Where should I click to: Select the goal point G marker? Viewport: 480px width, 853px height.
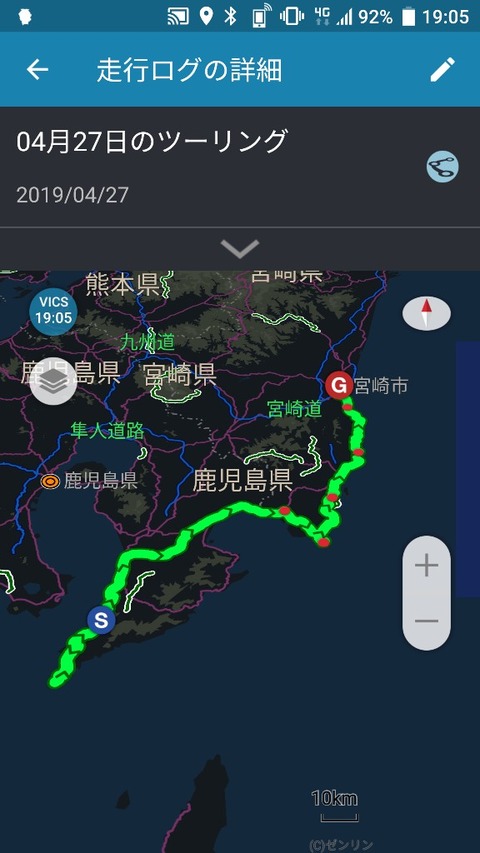339,386
